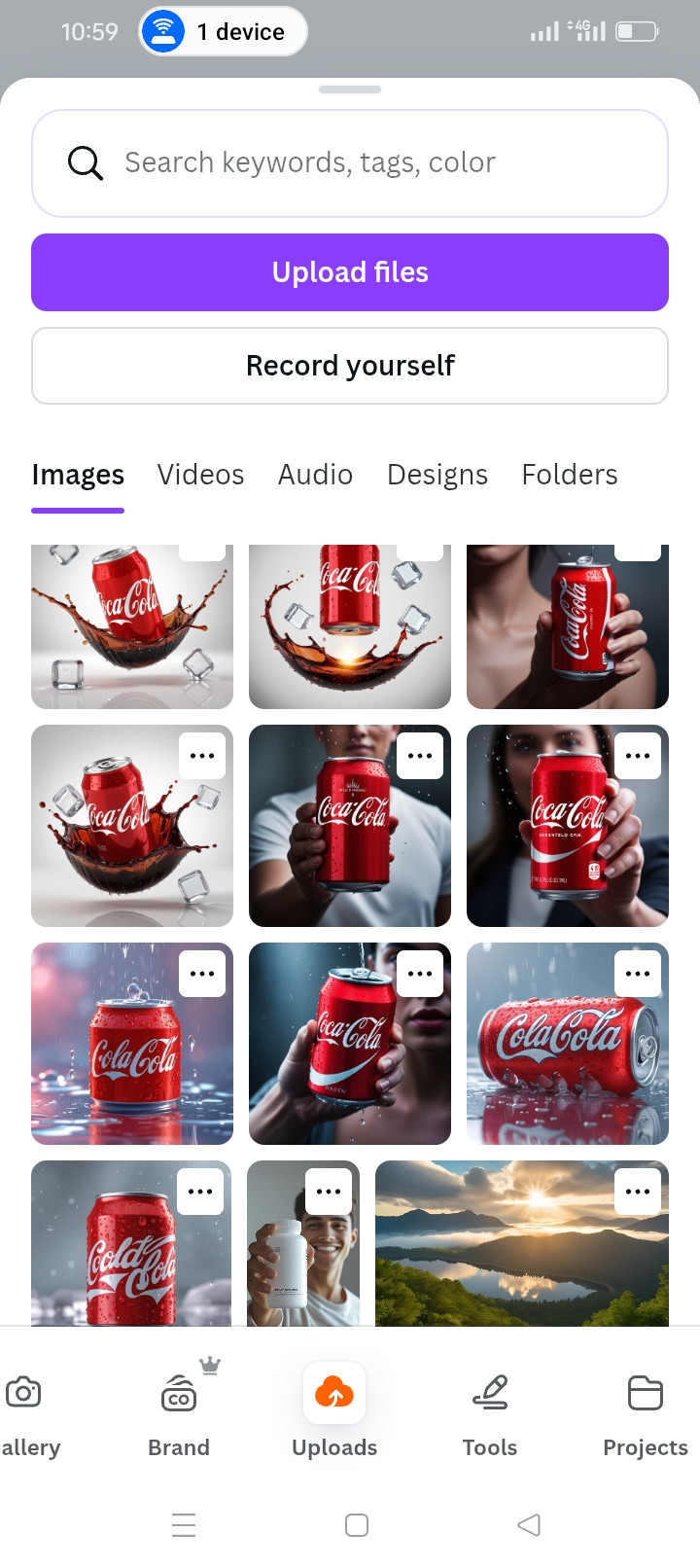Image resolution: width=700 pixels, height=1568 pixels.
Task: Select the Designs tab
Action: click(x=437, y=476)
